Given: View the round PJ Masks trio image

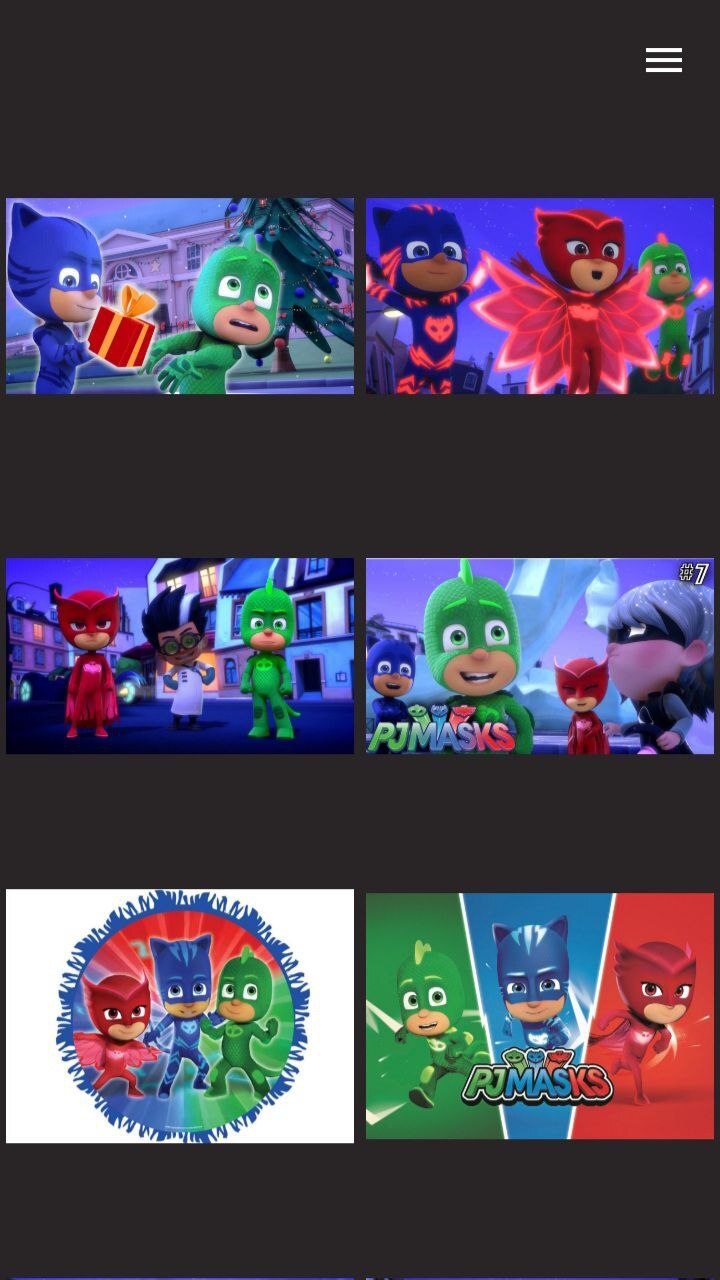Looking at the screenshot, I should tap(180, 1016).
